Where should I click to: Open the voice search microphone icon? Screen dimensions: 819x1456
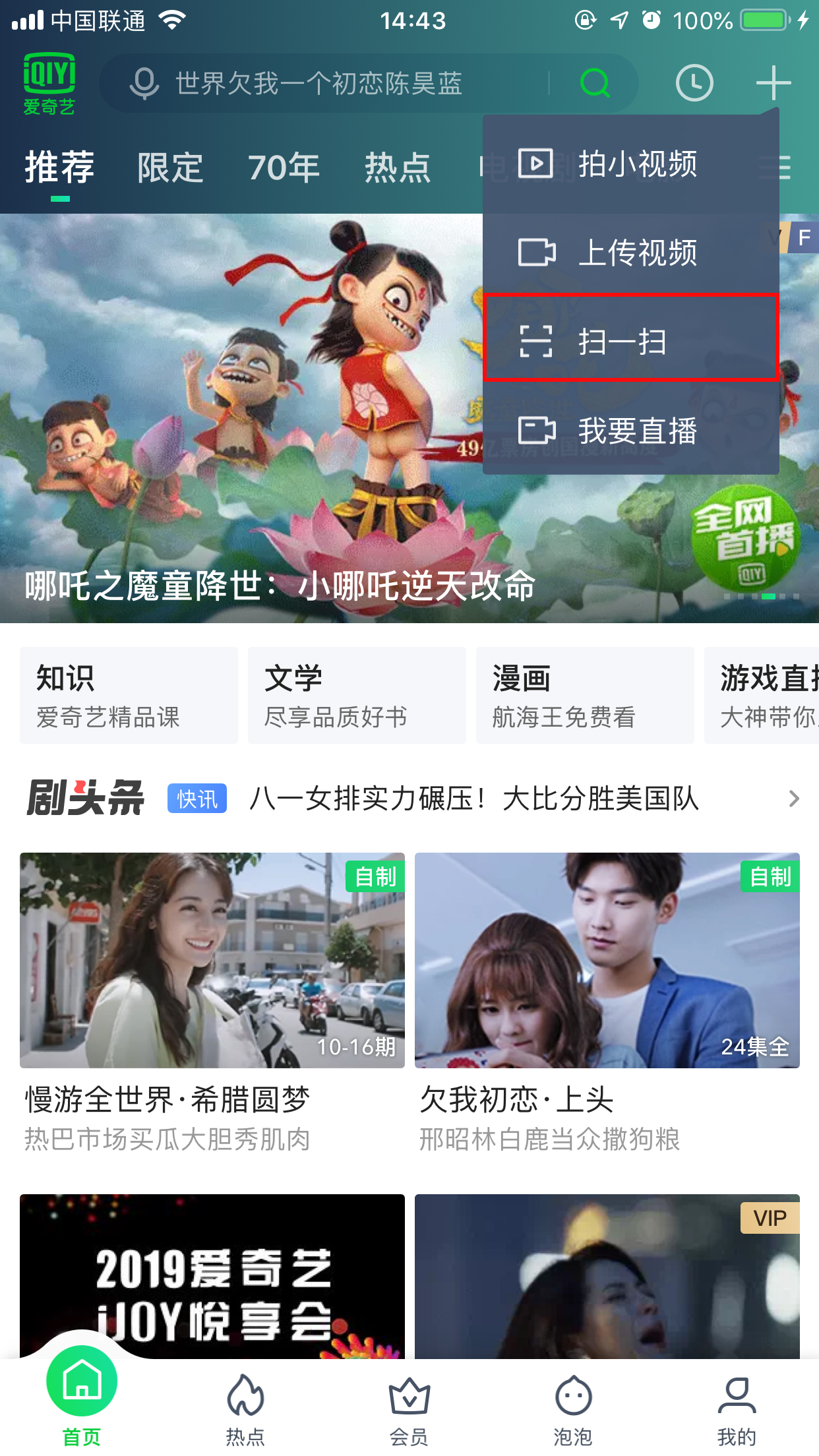[x=146, y=82]
